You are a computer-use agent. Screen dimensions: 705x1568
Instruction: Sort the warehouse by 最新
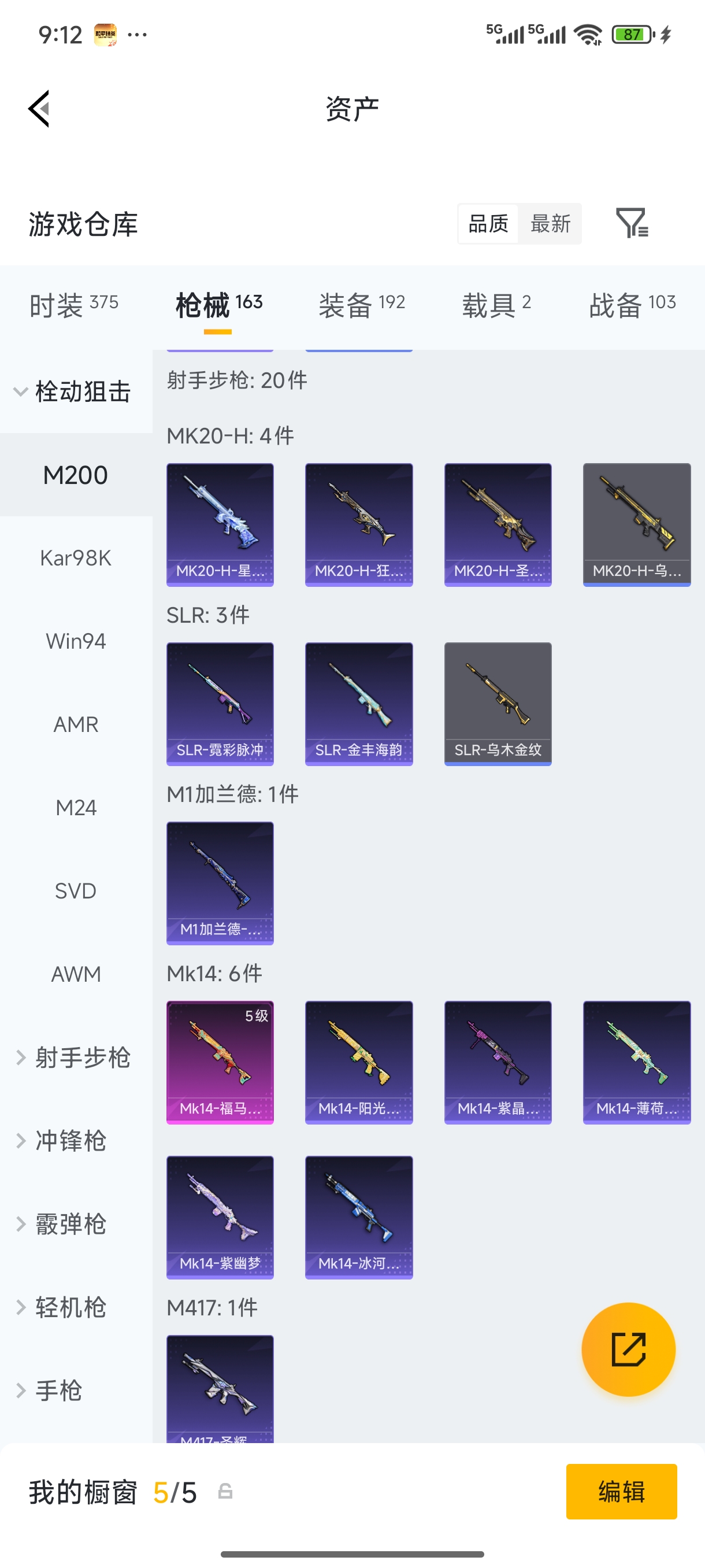click(x=550, y=223)
